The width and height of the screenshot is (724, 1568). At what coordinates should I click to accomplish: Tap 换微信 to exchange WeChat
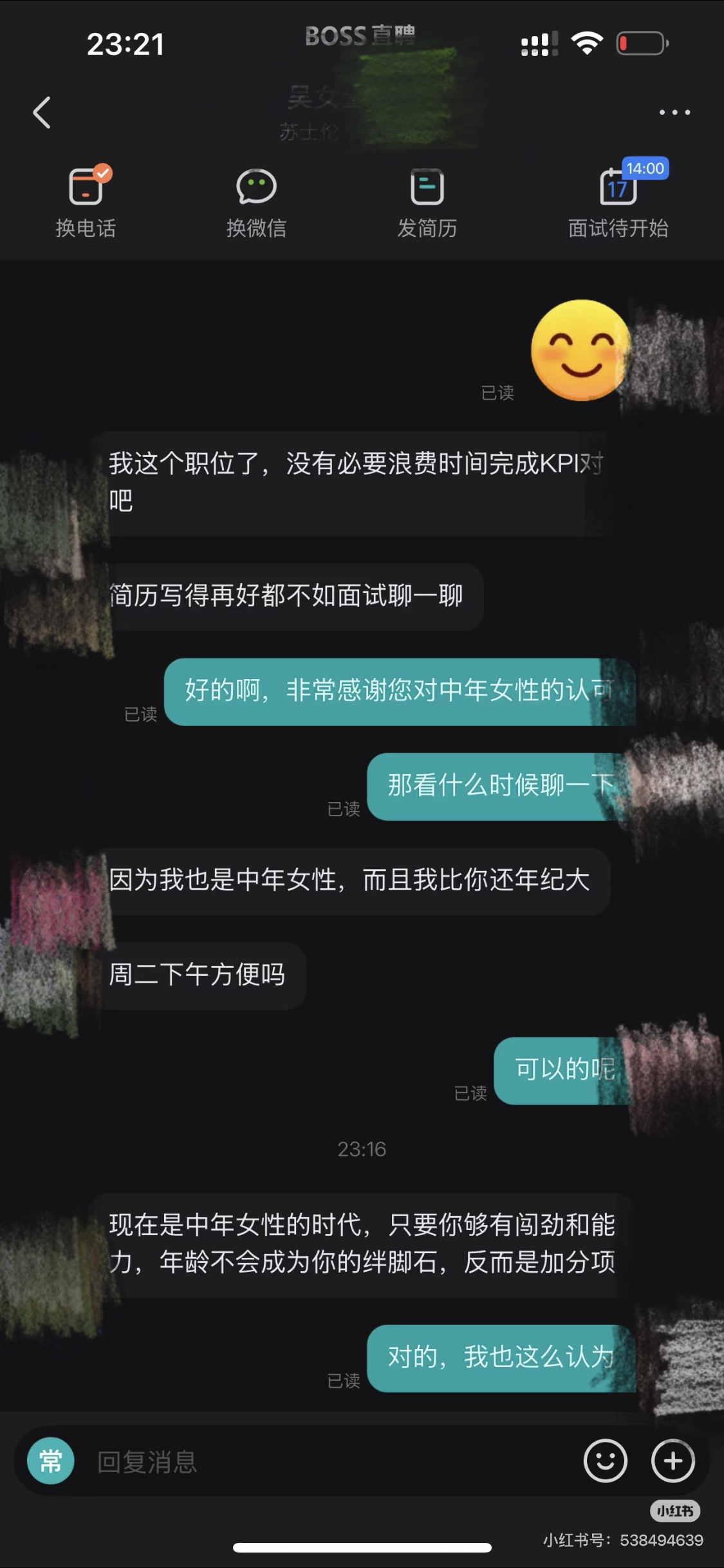click(x=256, y=203)
